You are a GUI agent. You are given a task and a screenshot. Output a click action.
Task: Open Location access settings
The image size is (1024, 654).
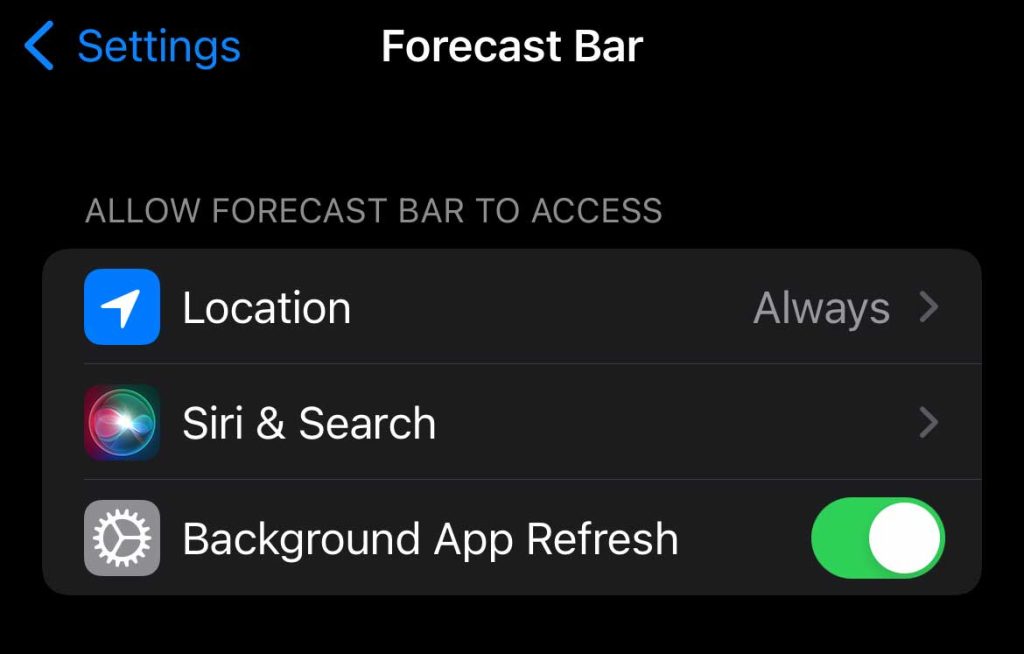tap(511, 307)
